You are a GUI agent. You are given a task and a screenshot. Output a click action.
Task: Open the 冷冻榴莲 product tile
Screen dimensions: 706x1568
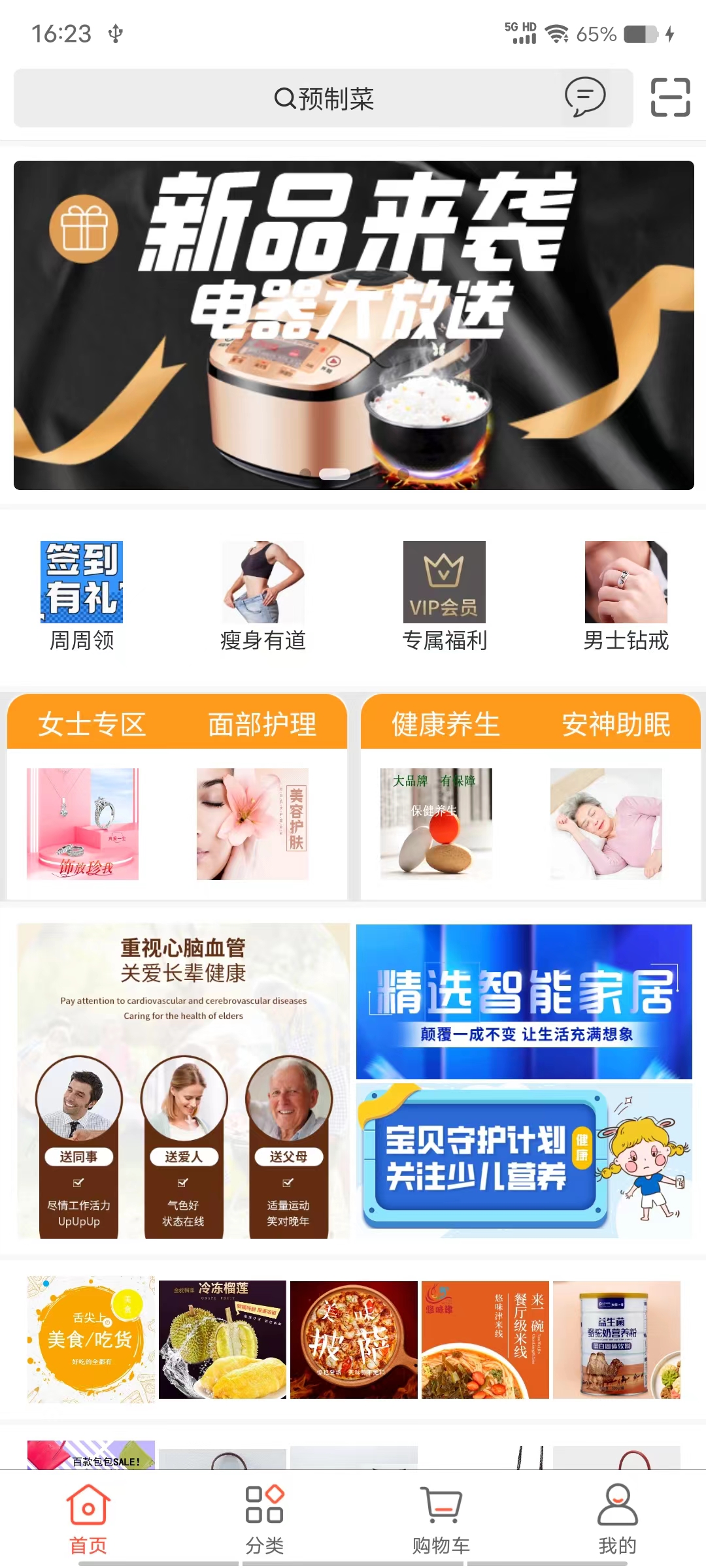pos(222,1339)
